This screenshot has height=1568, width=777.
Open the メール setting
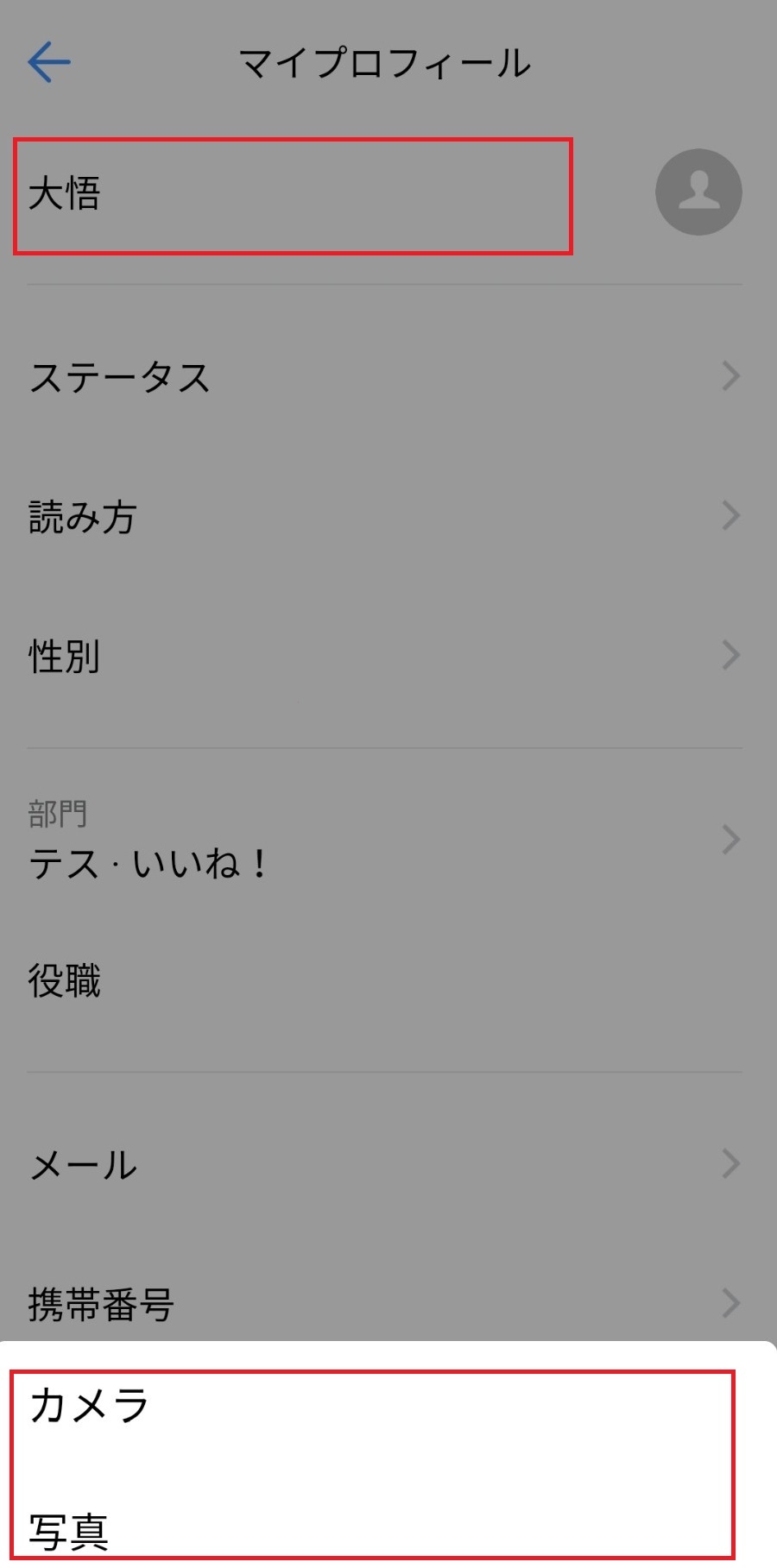(384, 1164)
